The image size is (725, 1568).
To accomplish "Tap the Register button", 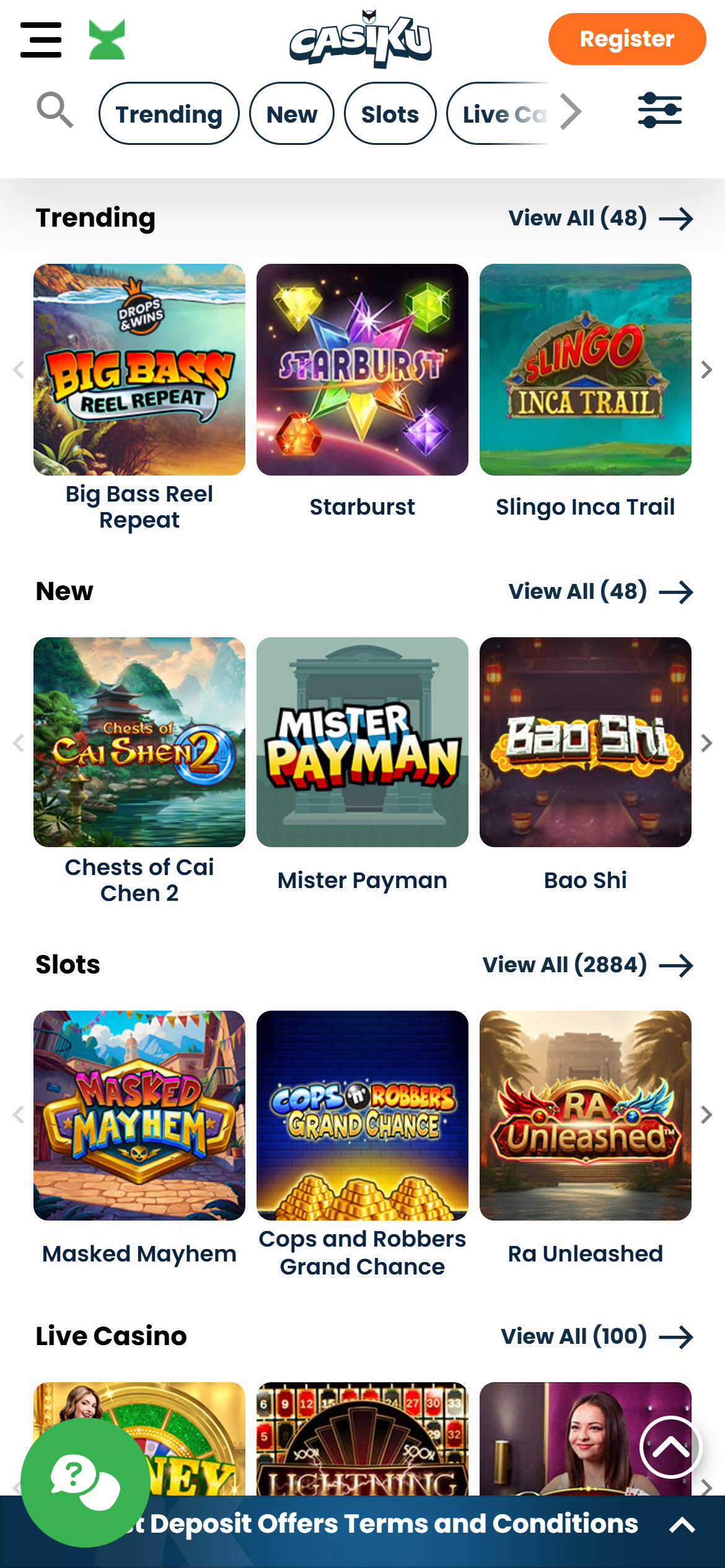I will 626,39.
